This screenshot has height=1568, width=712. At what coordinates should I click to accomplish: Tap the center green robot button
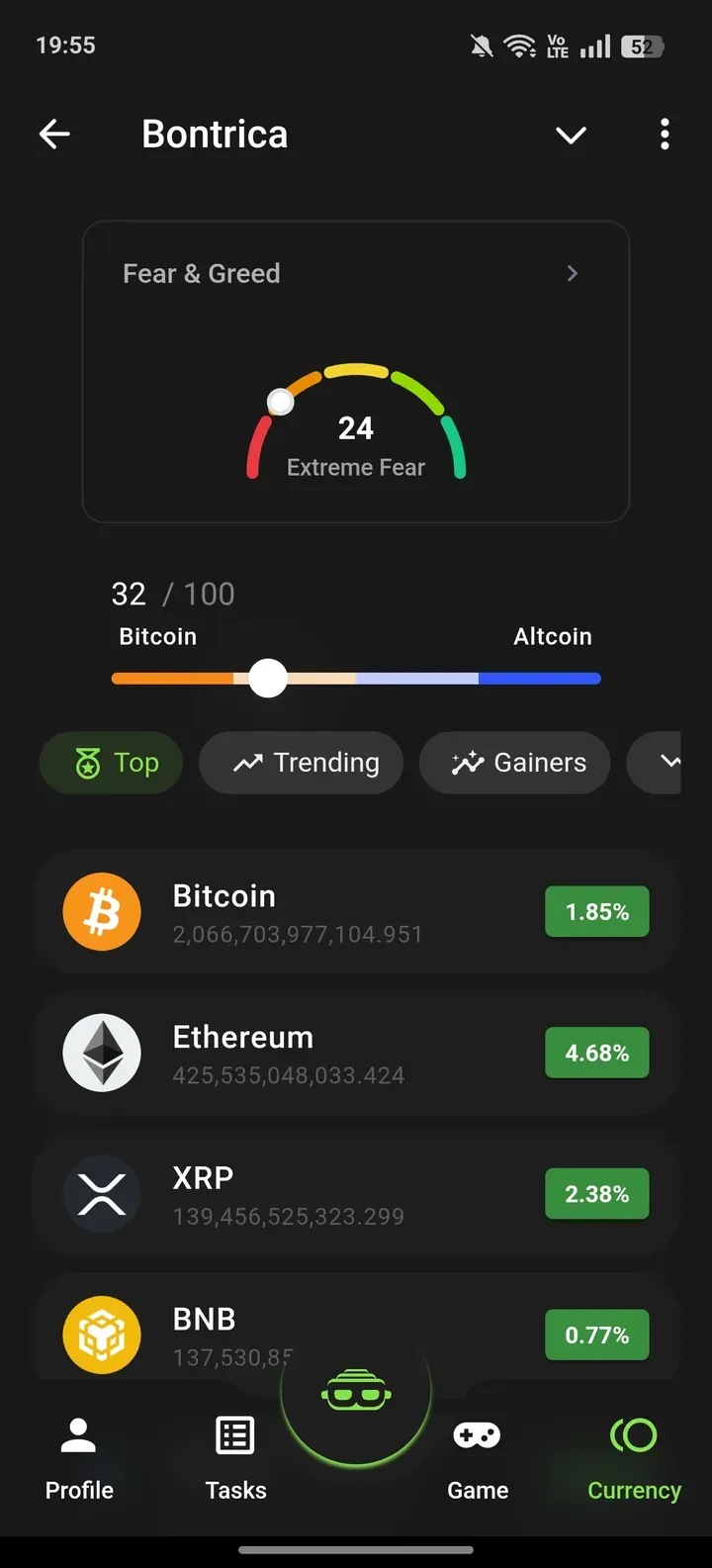click(356, 1393)
